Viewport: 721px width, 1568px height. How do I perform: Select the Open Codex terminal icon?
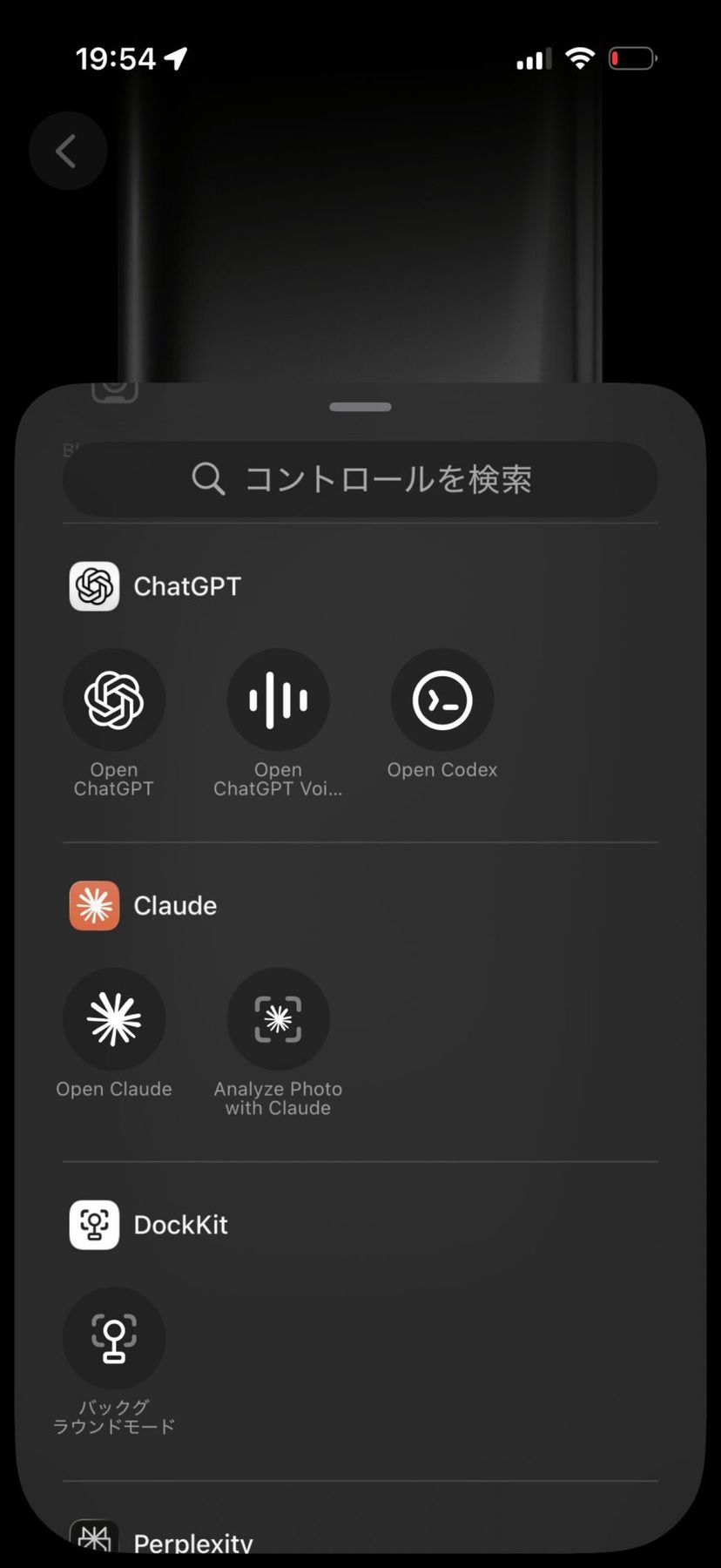click(442, 700)
